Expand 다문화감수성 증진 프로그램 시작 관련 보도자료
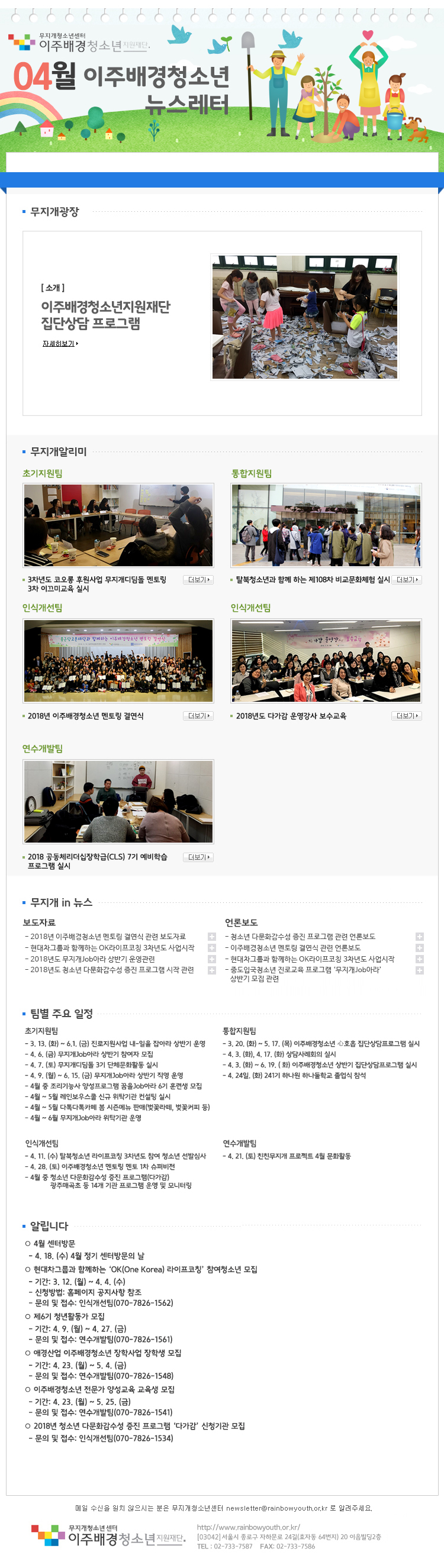This screenshot has width=444, height=1568. (x=211, y=970)
